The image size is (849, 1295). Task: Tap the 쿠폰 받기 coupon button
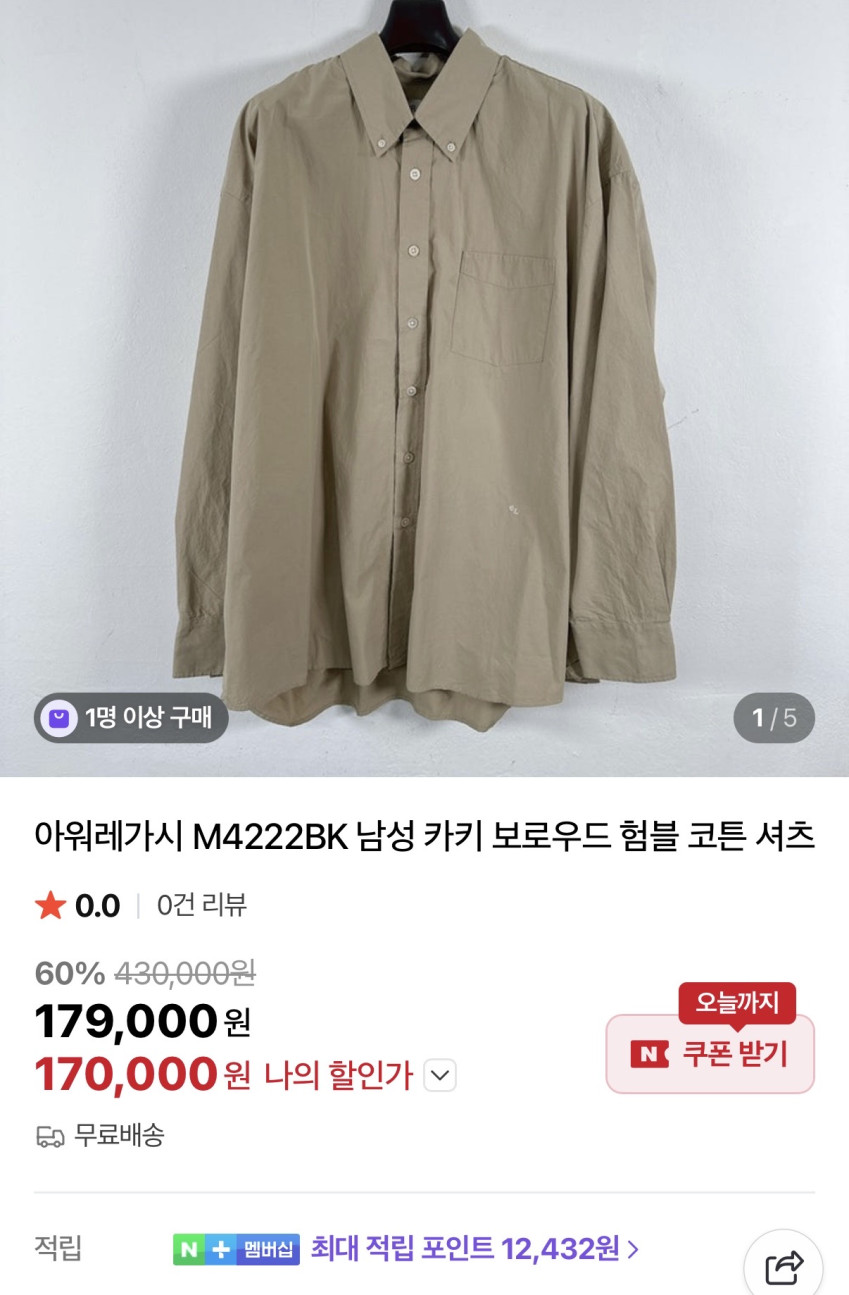coord(710,1054)
